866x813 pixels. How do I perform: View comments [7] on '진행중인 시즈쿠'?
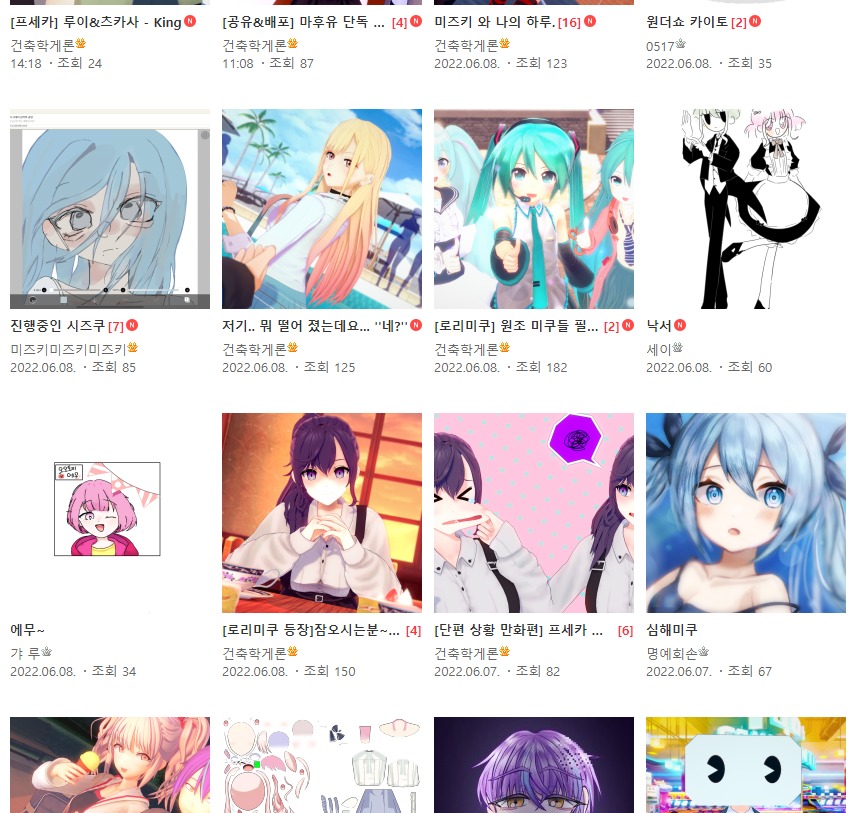(115, 327)
